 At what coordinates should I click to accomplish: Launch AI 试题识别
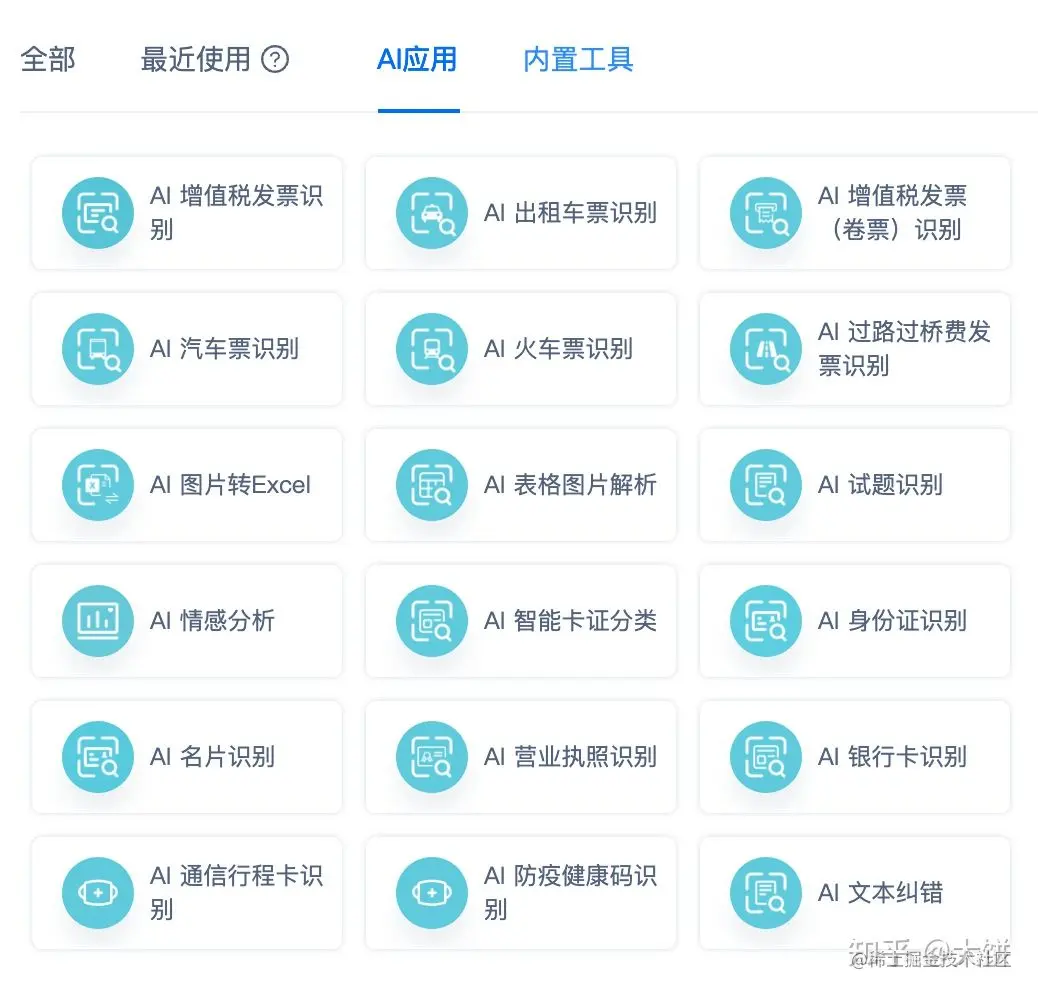click(x=855, y=485)
